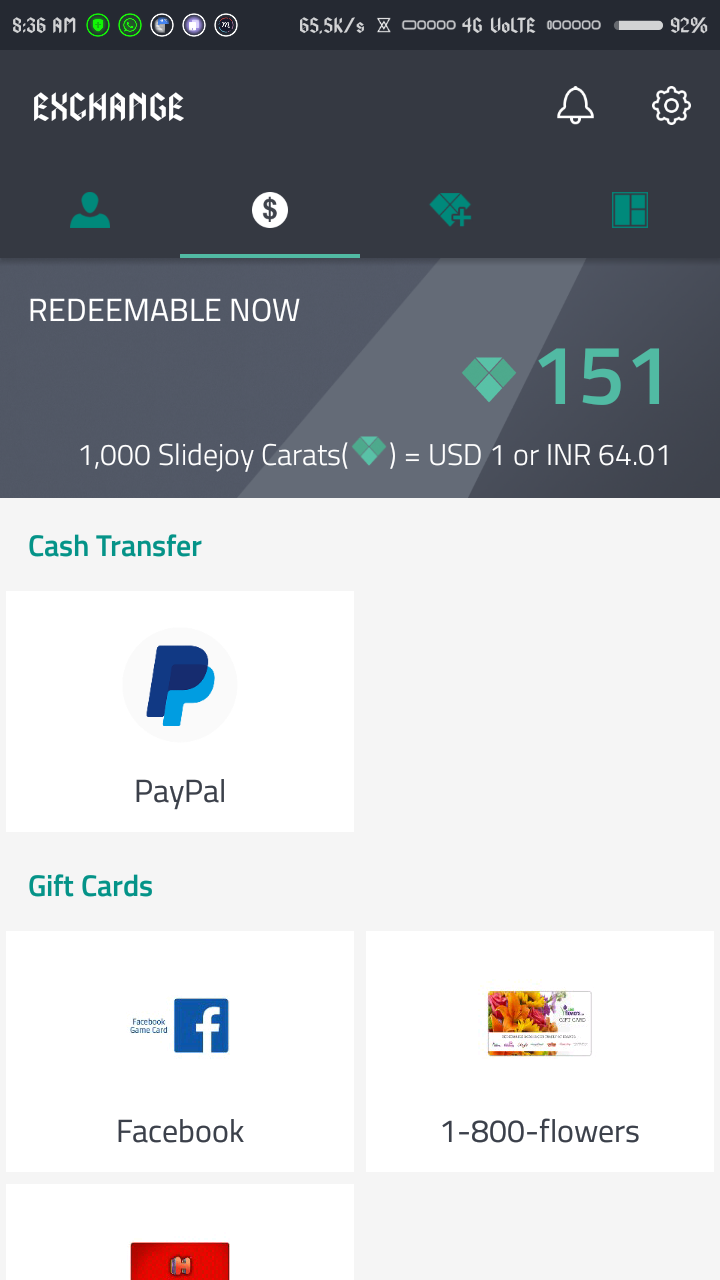Choose PayPal cash transfer
This screenshot has height=1280, width=720.
(x=180, y=711)
